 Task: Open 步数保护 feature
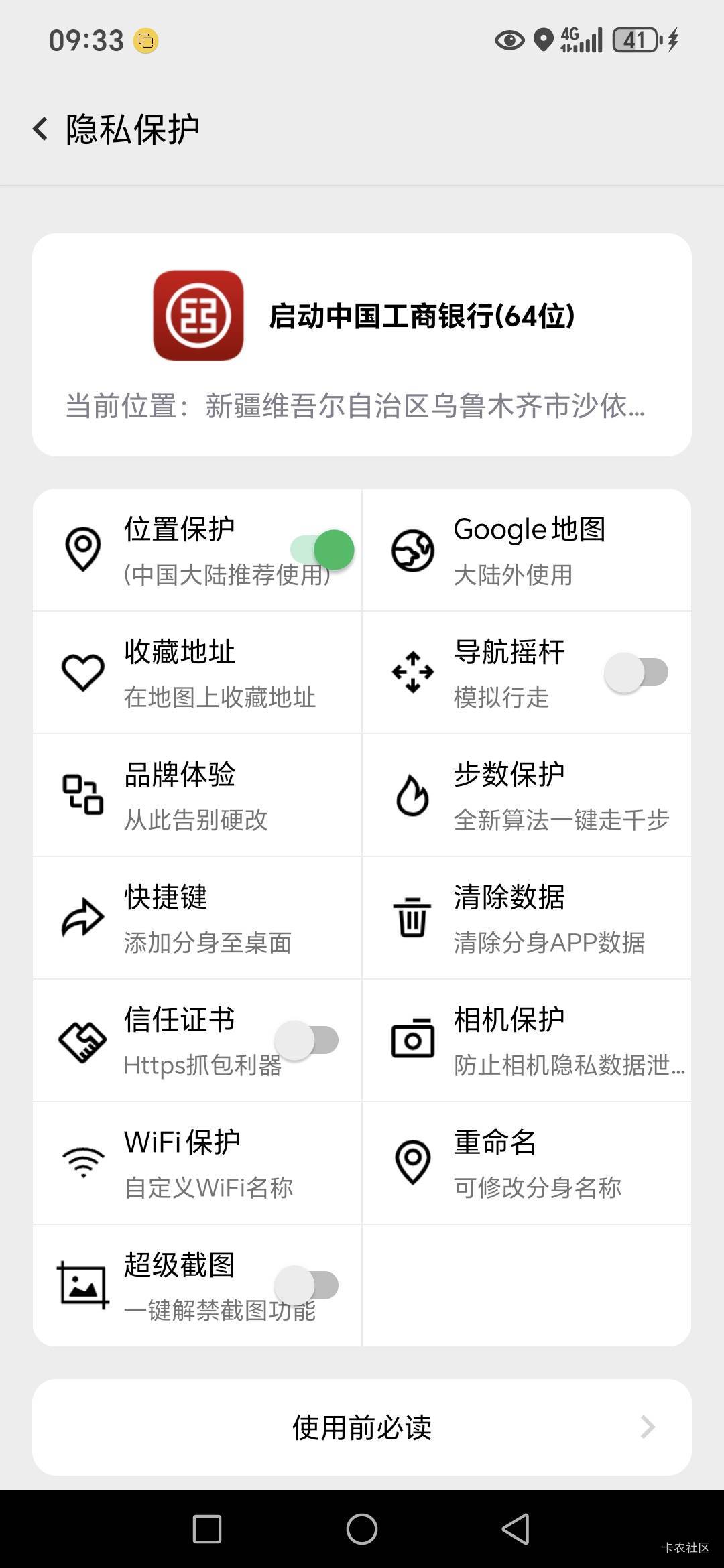coord(527,795)
